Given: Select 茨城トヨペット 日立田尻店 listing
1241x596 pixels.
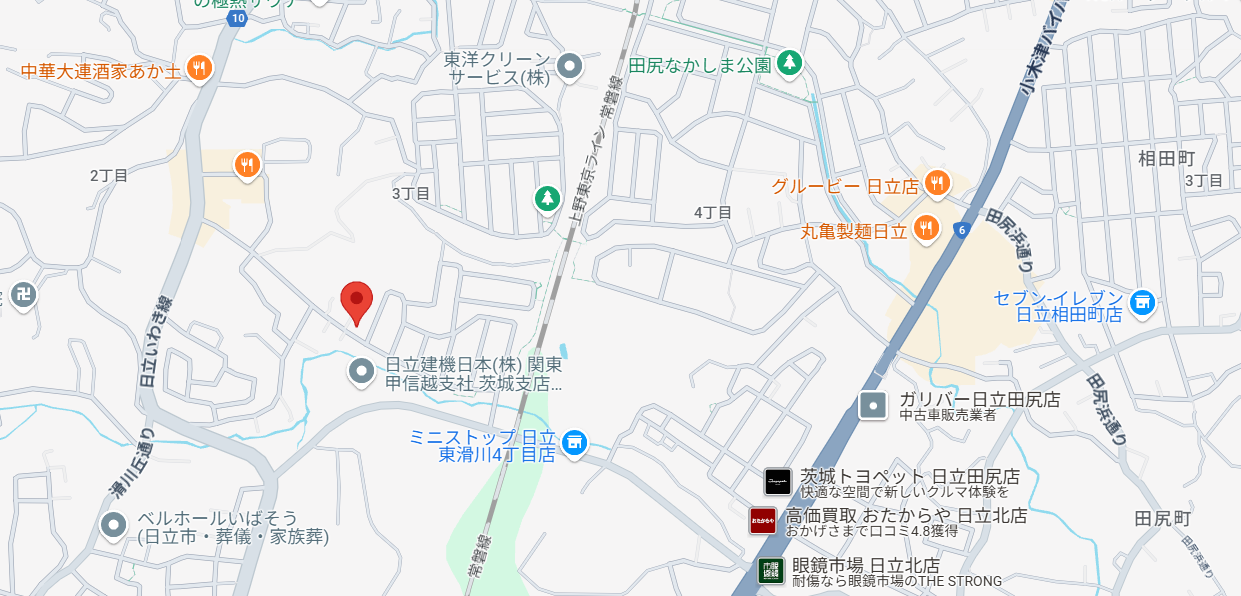Looking at the screenshot, I should point(777,482).
